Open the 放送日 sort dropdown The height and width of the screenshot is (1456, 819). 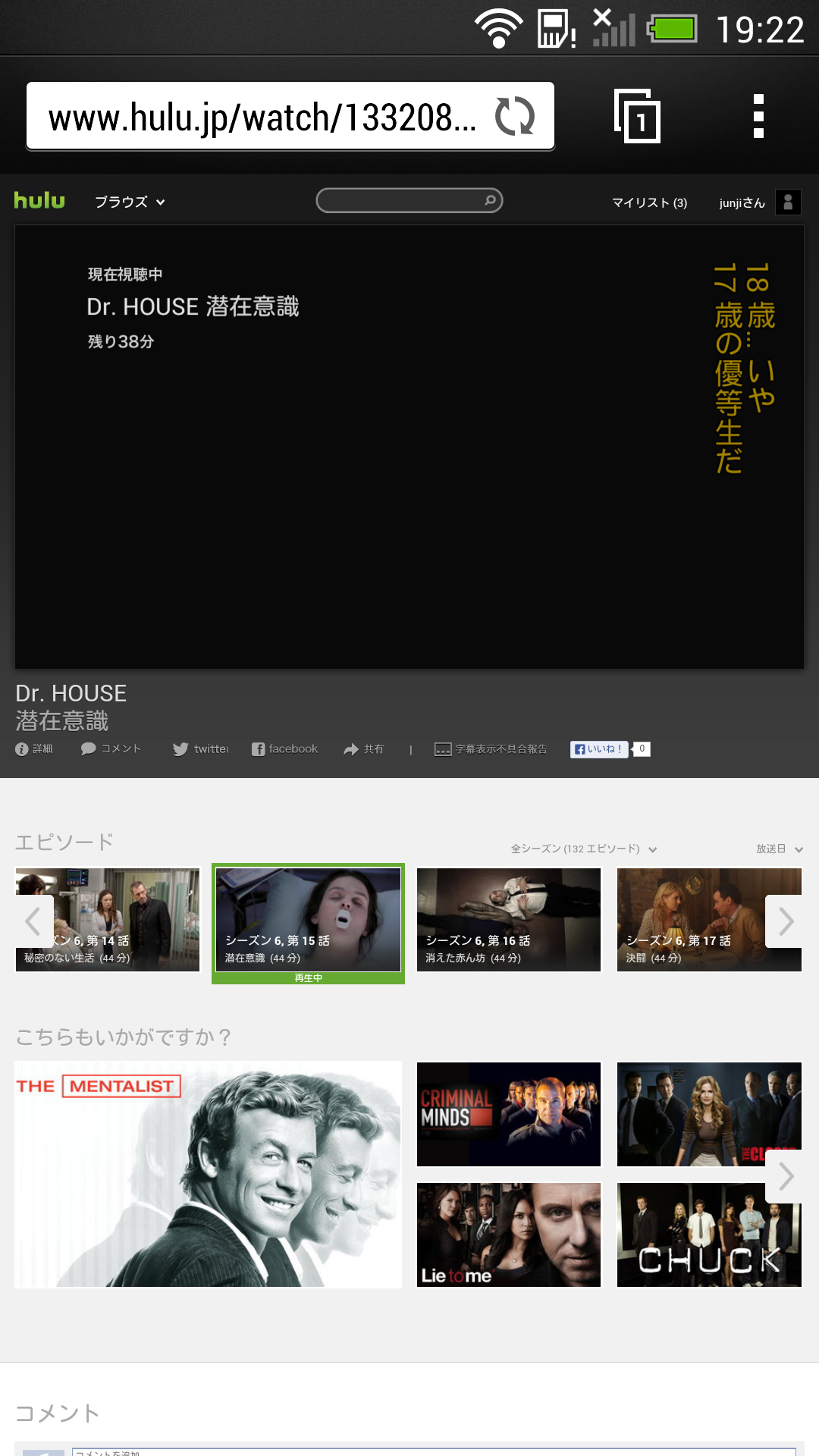click(x=779, y=849)
